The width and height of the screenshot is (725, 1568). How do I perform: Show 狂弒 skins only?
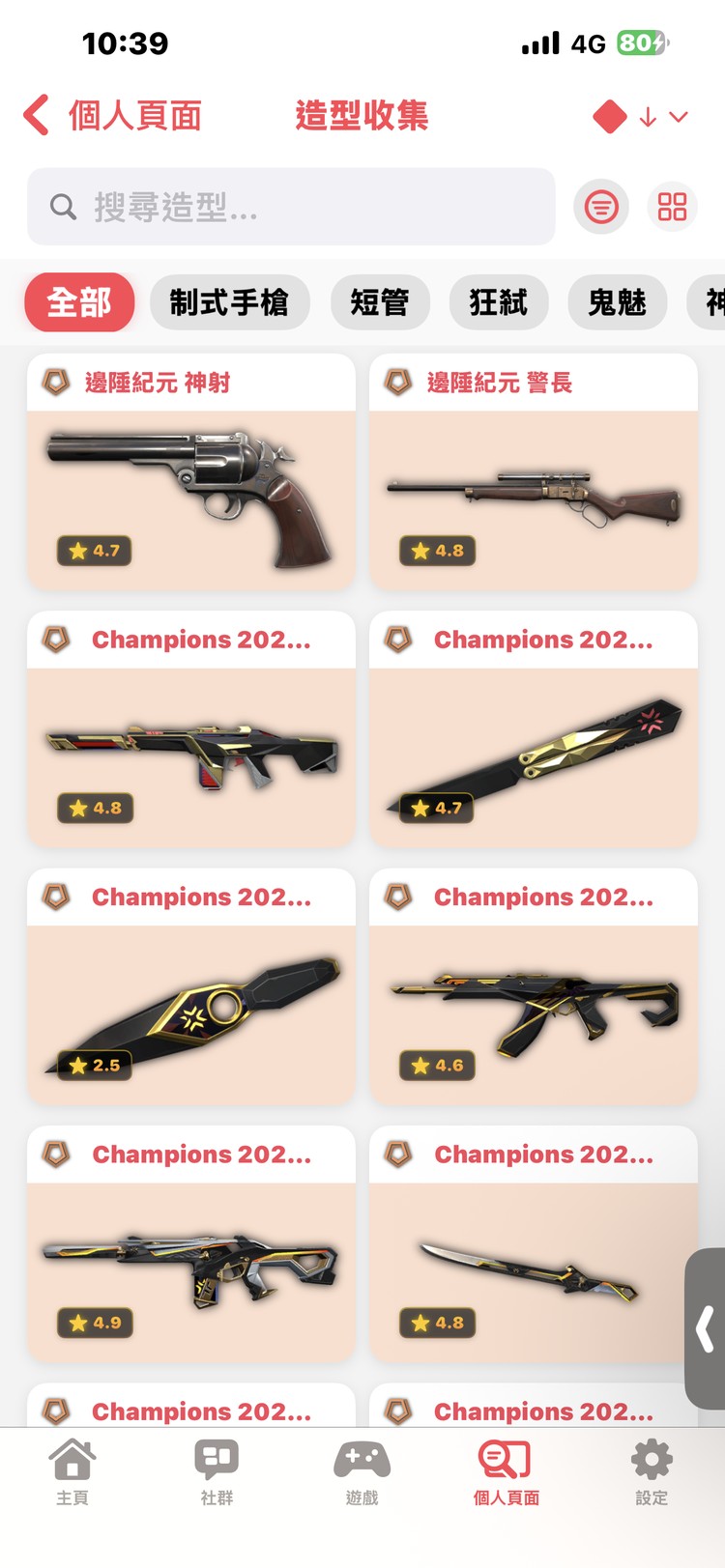[x=498, y=302]
